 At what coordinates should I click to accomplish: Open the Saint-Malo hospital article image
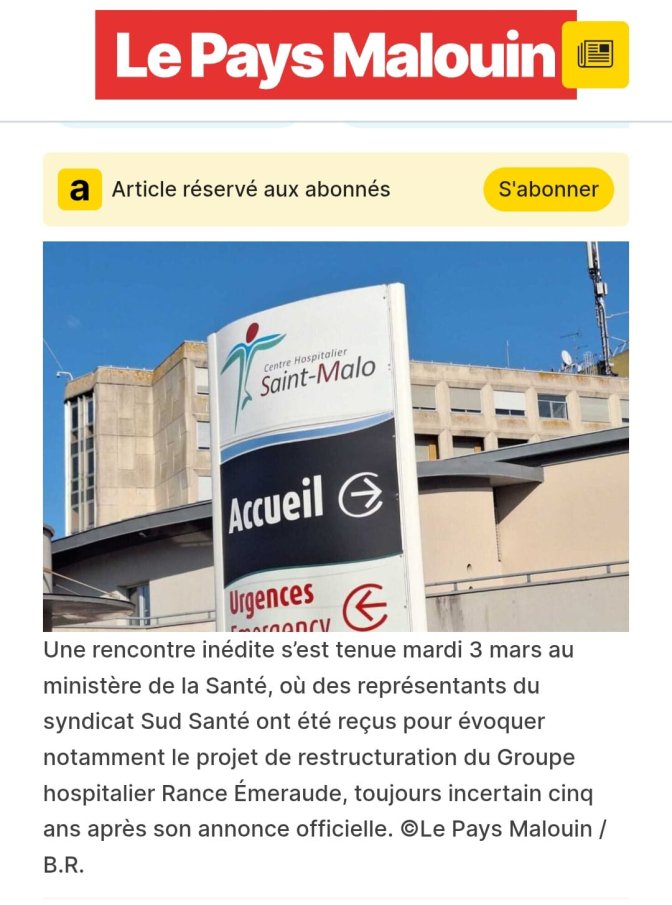[x=336, y=436]
